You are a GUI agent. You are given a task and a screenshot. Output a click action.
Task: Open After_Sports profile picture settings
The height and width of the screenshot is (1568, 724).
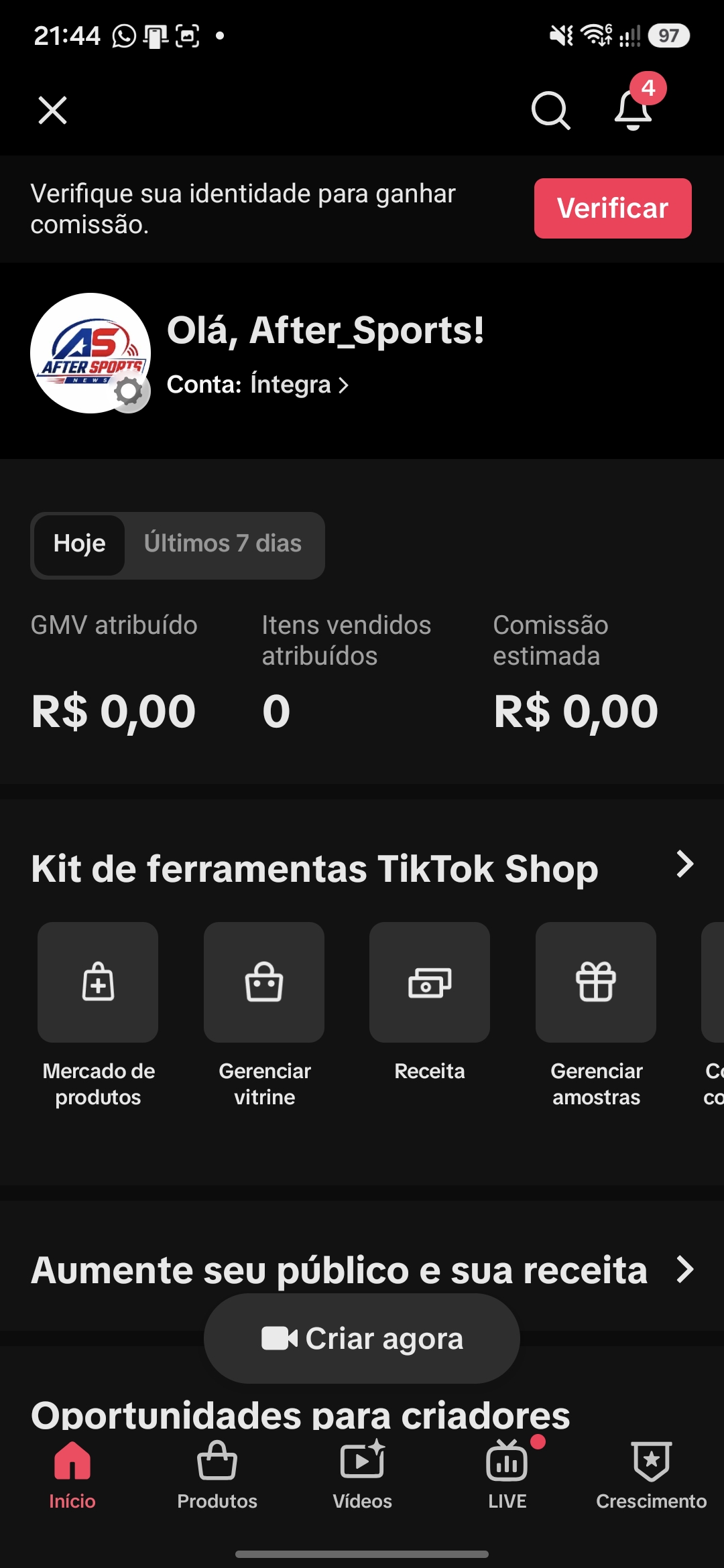tap(90, 353)
